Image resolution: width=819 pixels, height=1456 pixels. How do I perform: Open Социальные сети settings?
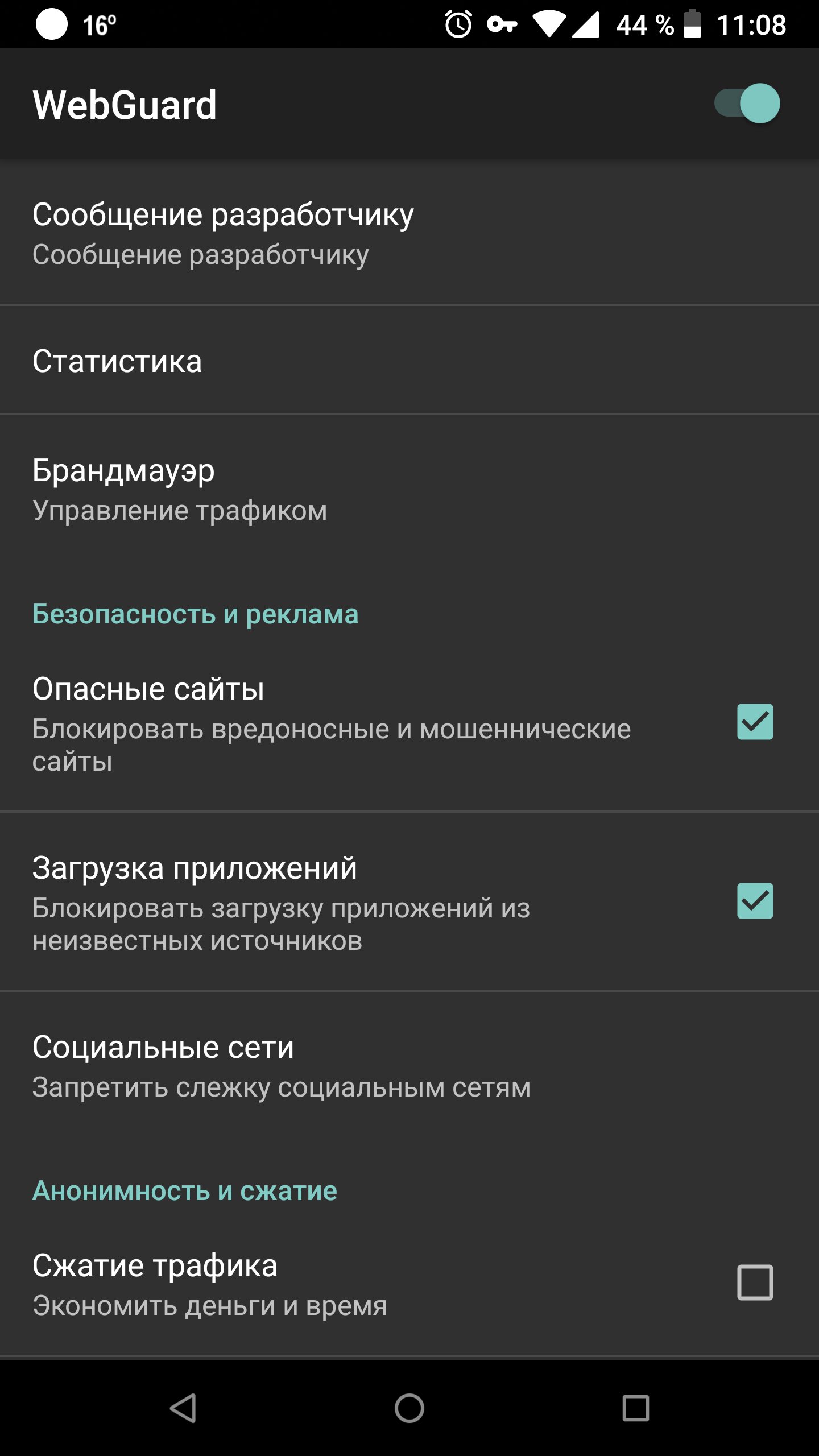409,1066
